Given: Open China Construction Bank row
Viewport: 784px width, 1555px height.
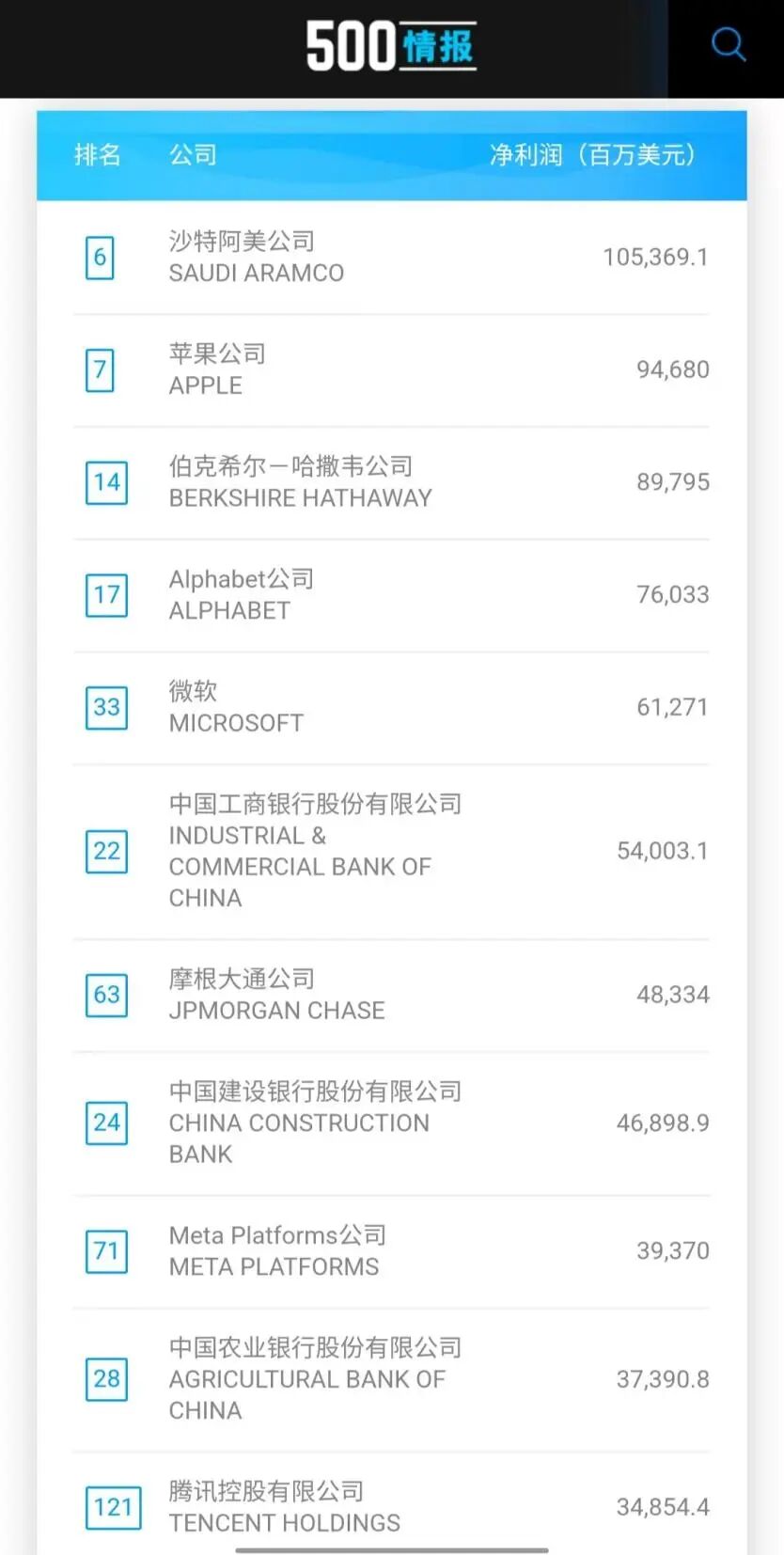Looking at the screenshot, I should click(x=314, y=1123).
